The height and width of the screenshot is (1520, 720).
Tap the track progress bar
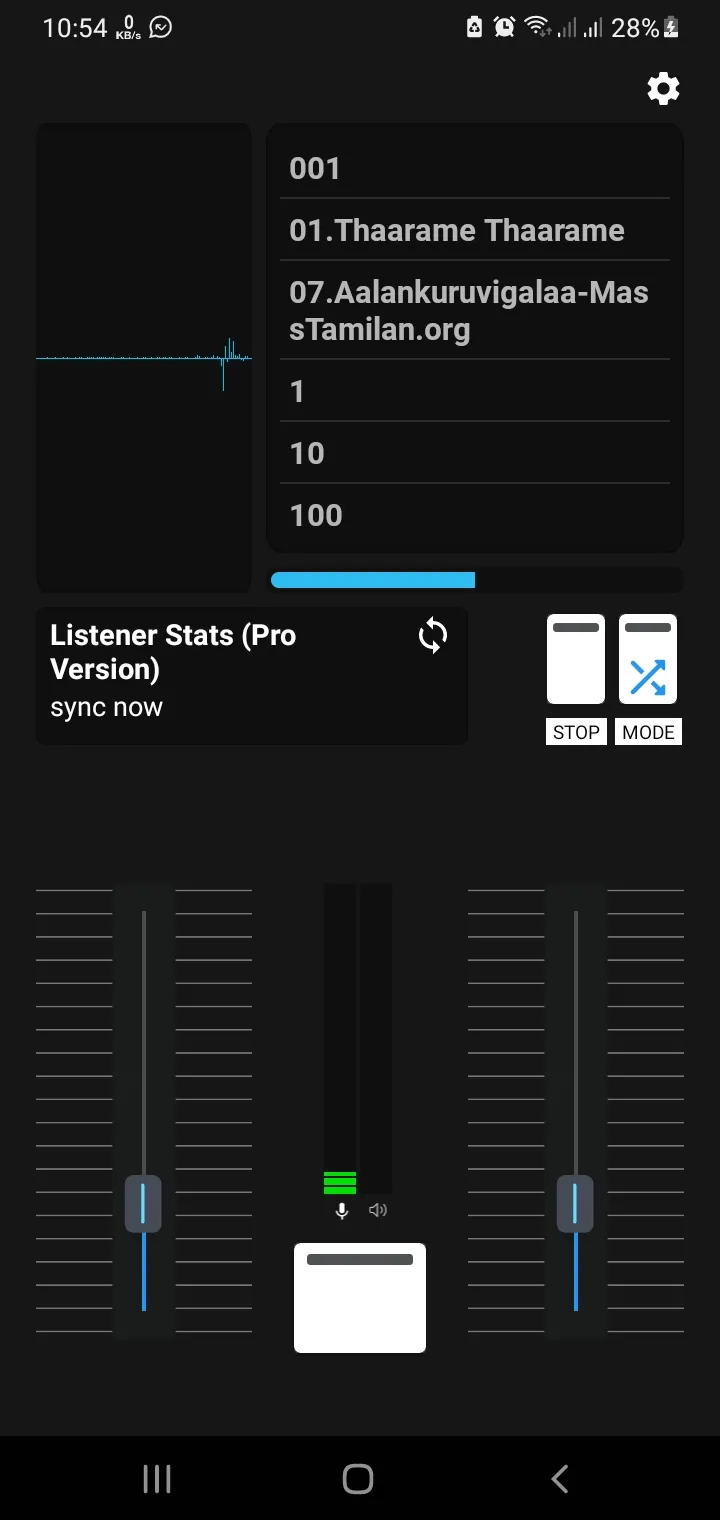[476, 580]
